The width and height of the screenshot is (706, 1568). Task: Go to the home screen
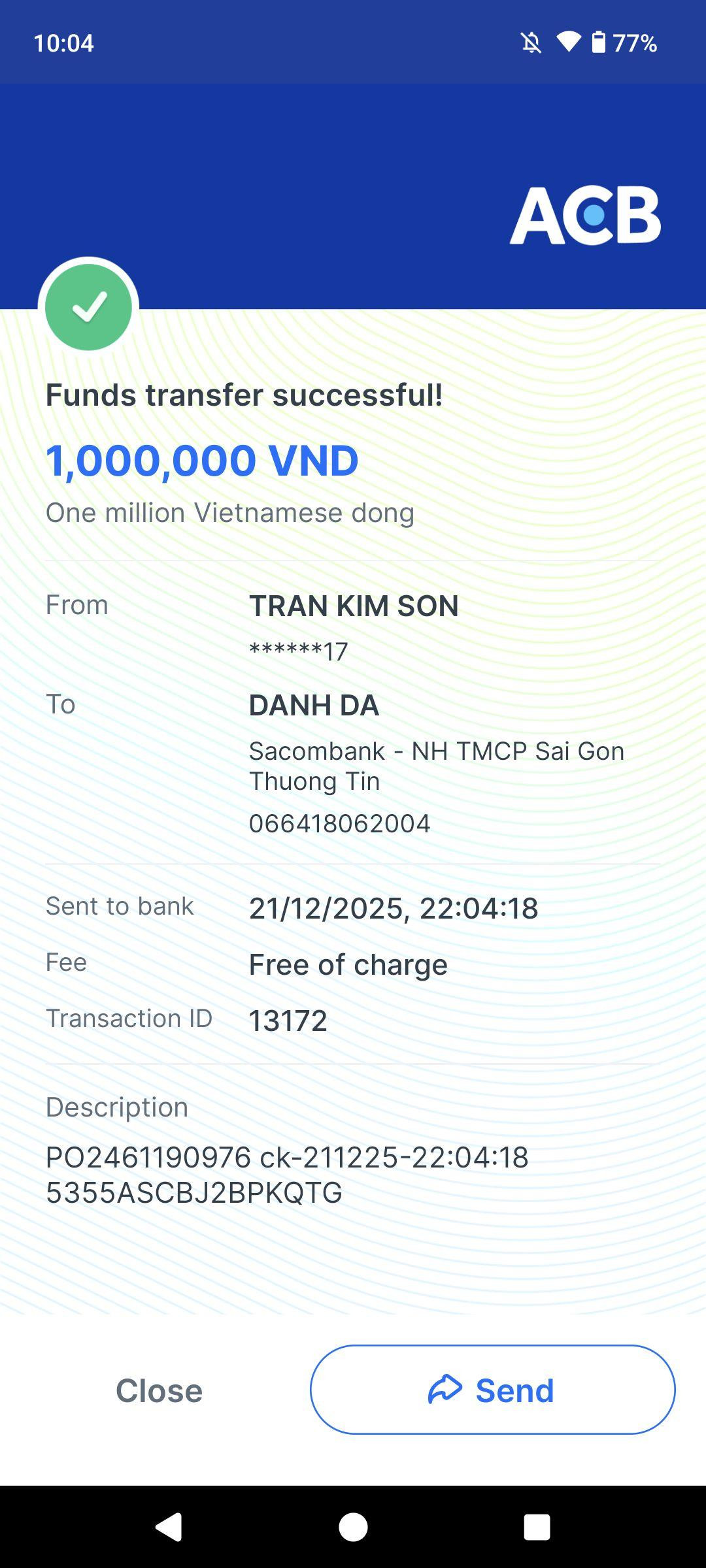pos(353,1527)
